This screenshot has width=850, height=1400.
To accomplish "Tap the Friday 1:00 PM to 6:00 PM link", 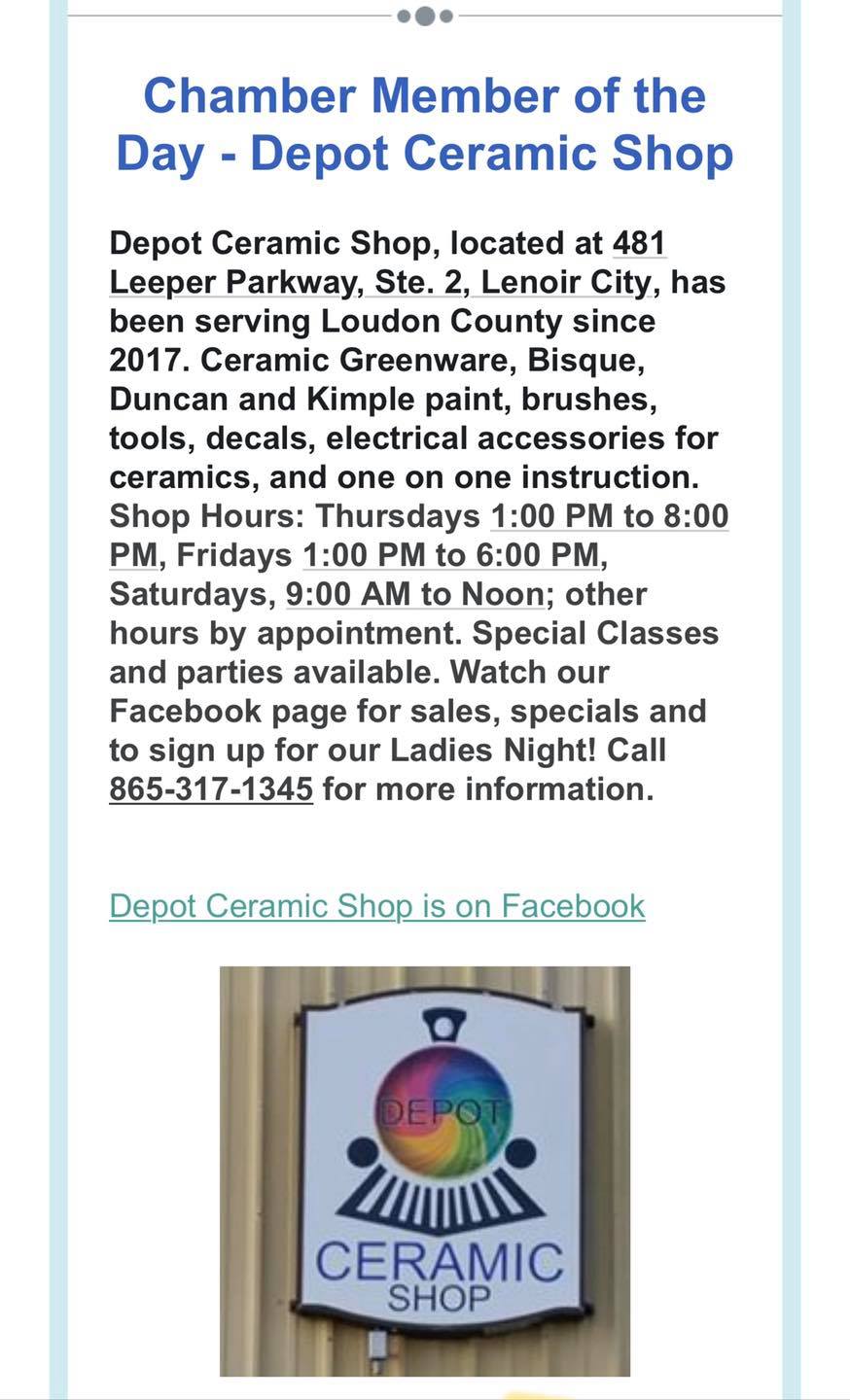I will (451, 555).
